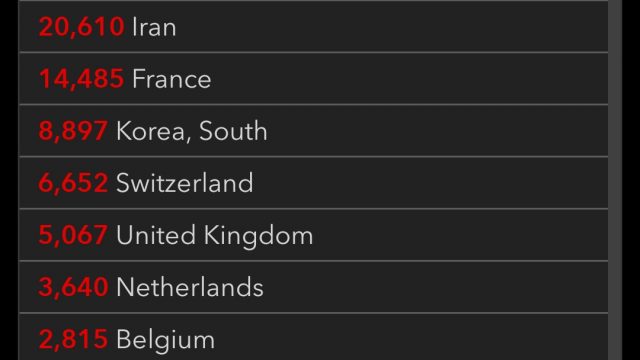Open the Netherlands entry
640x360 pixels.
pyautogui.click(x=313, y=287)
